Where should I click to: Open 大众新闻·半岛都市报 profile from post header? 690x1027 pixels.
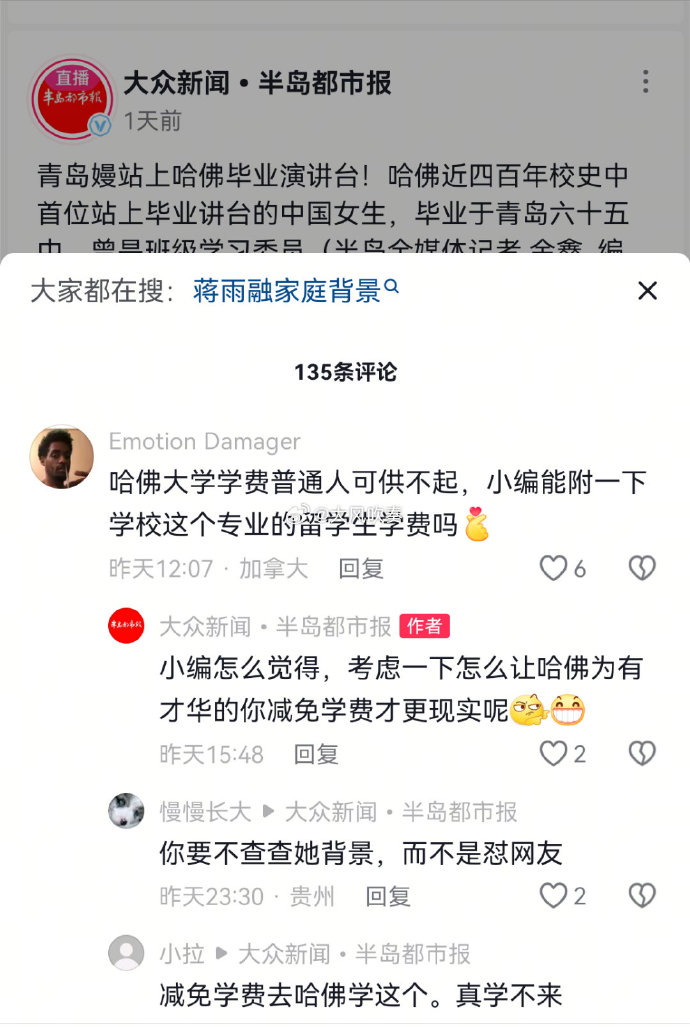tap(70, 98)
